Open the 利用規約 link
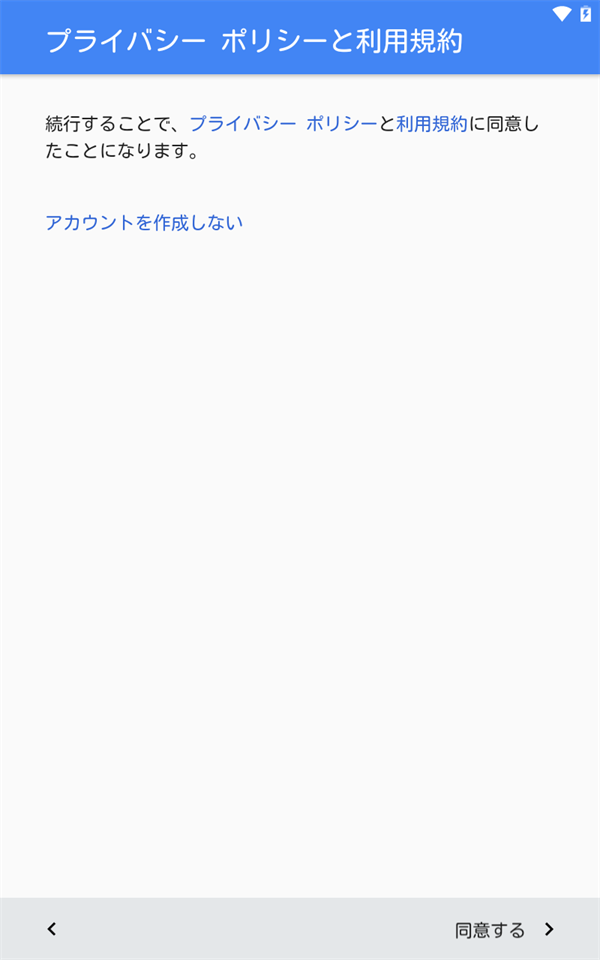Viewport: 600px width, 960px height. [x=432, y=124]
